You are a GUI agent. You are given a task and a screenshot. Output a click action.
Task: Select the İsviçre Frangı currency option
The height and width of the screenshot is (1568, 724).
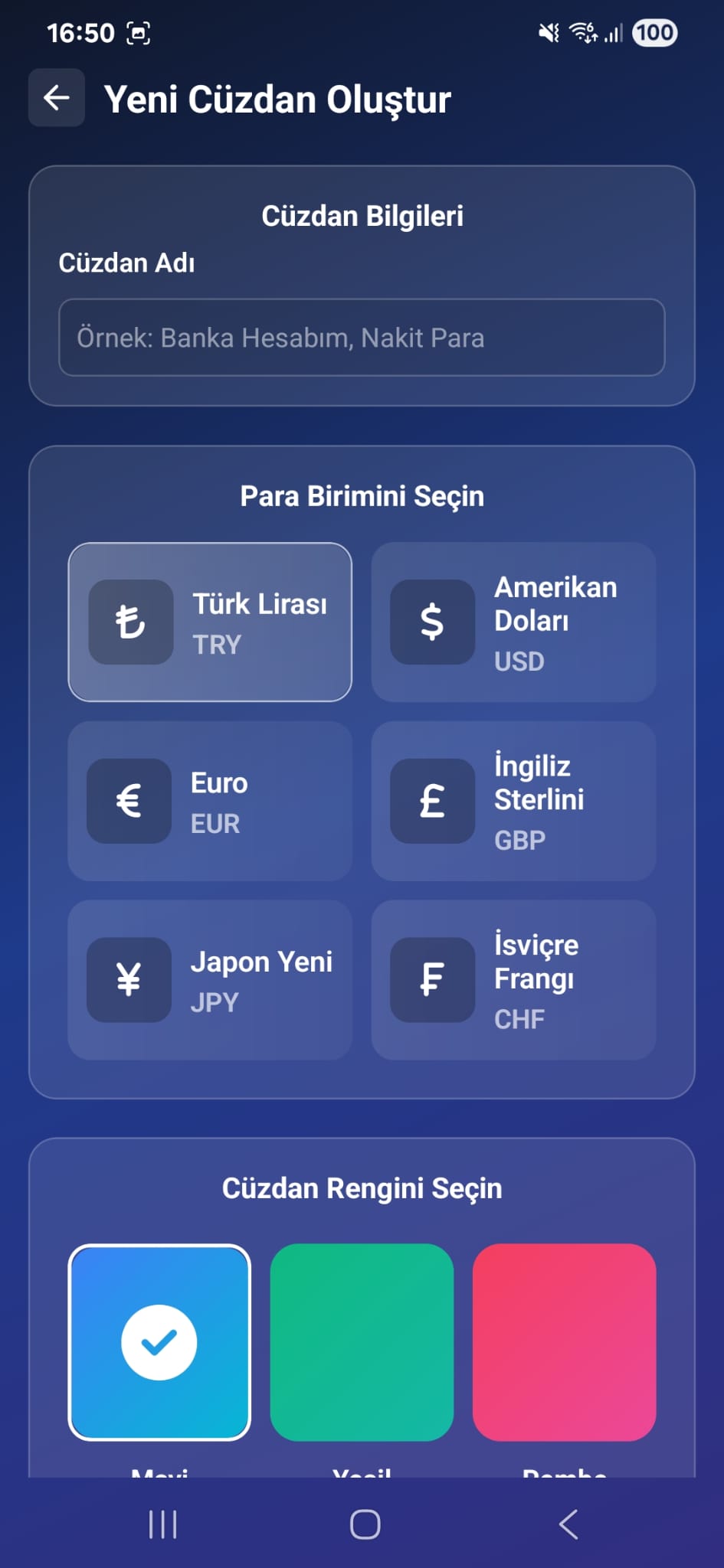click(513, 980)
